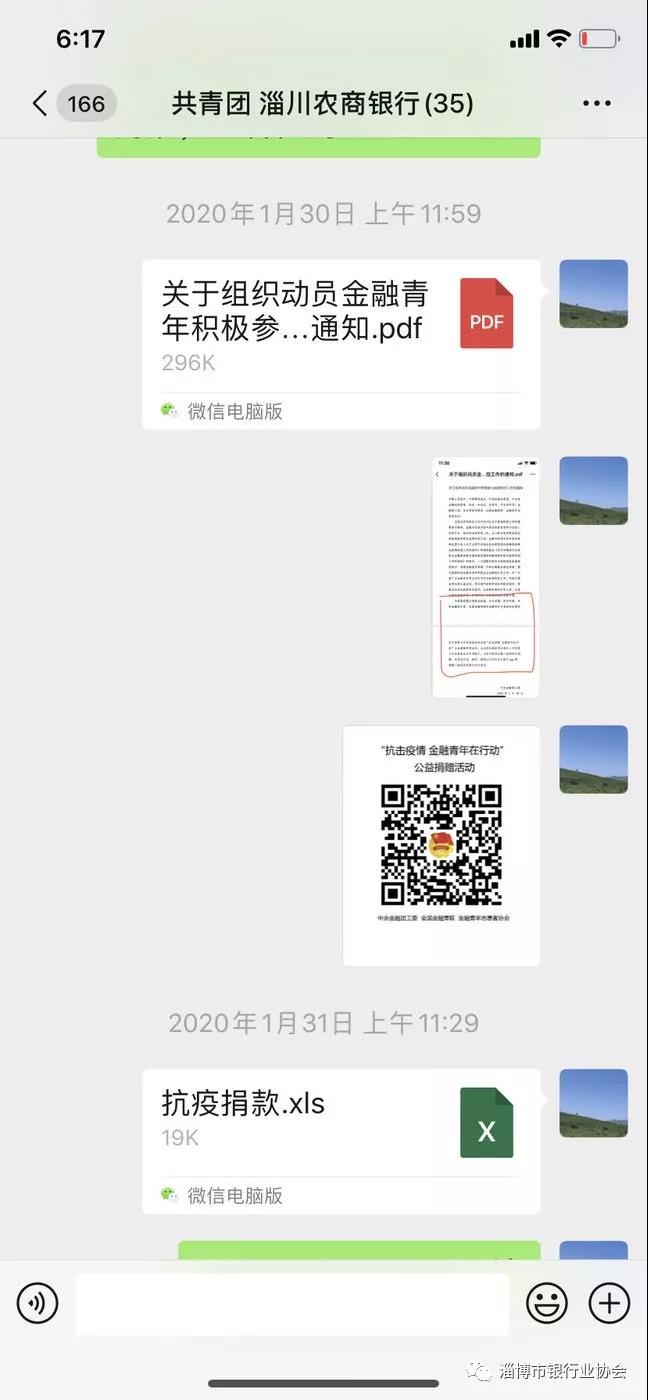This screenshot has height=1400, width=648.
Task: View sender avatar beside the PDF message
Action: (x=593, y=294)
